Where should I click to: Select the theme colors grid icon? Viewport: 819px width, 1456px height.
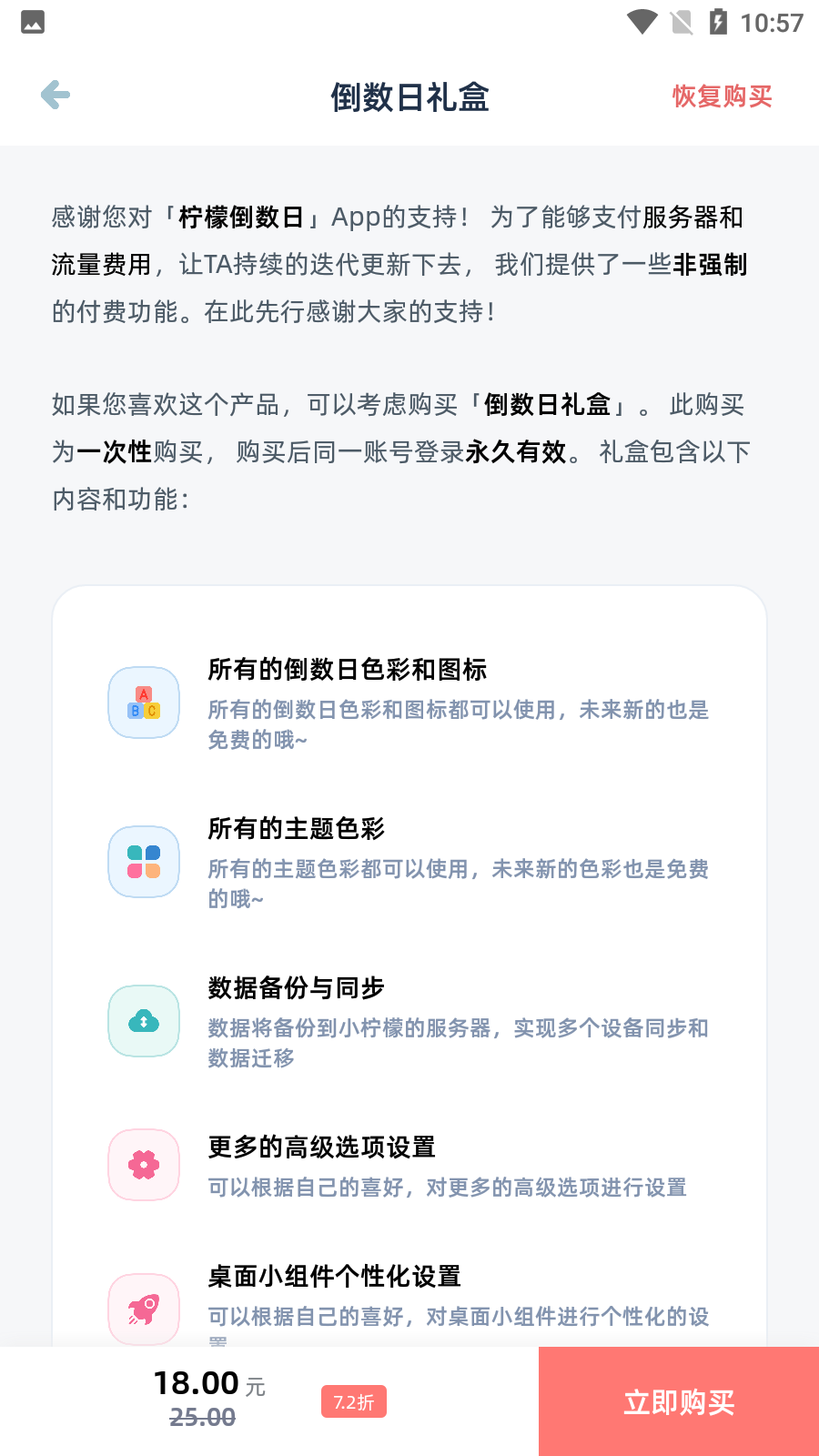(143, 861)
